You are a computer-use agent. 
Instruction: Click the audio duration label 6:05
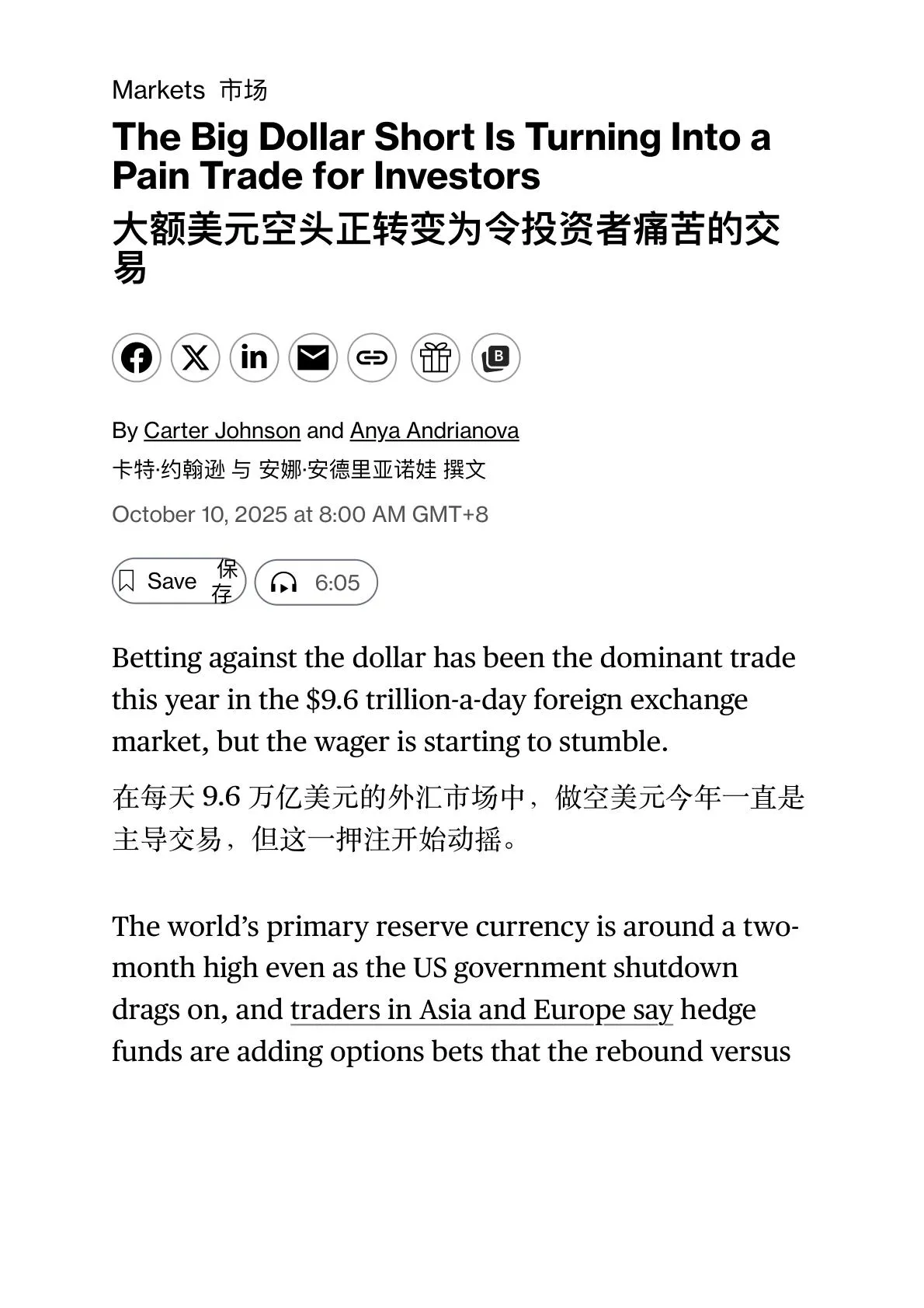coord(338,583)
